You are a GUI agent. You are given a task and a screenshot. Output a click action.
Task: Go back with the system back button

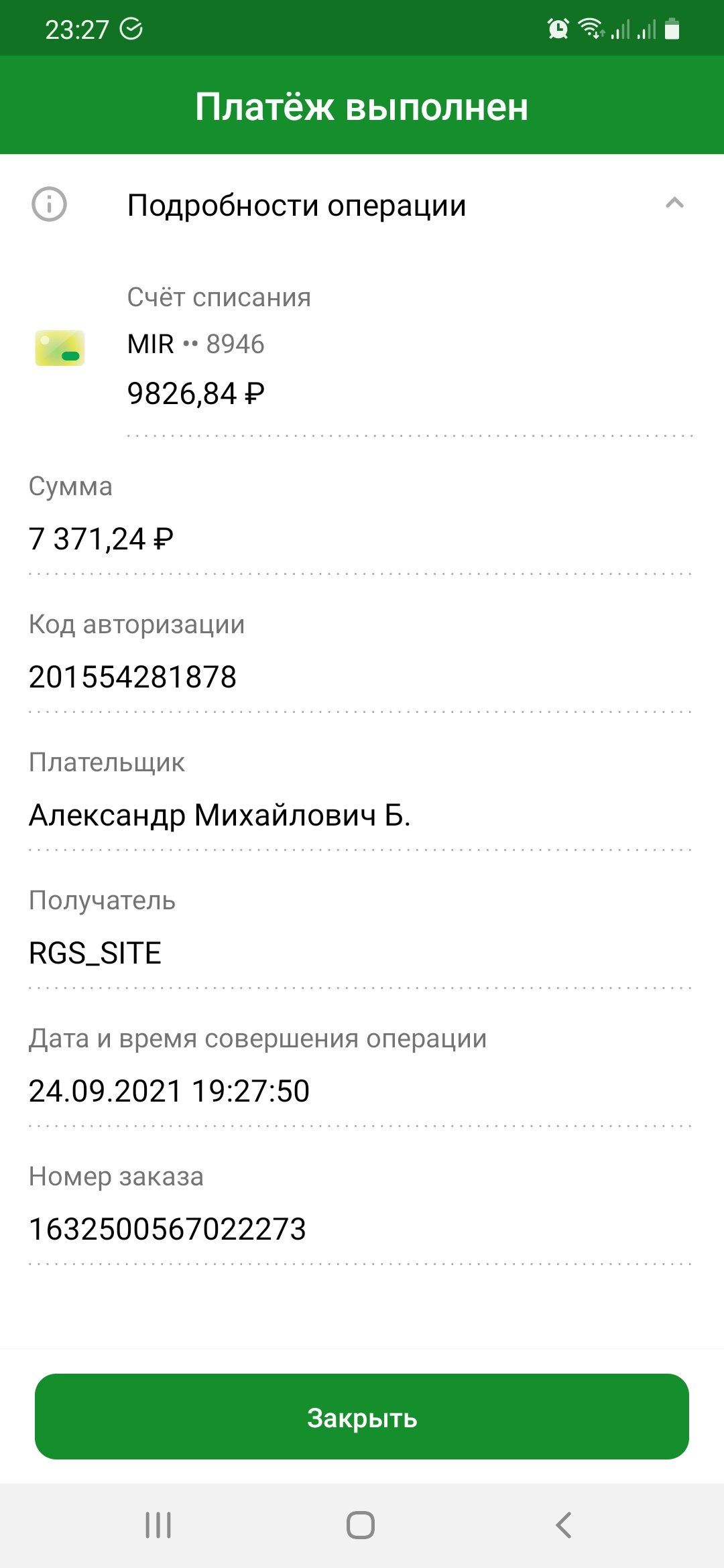(564, 1526)
